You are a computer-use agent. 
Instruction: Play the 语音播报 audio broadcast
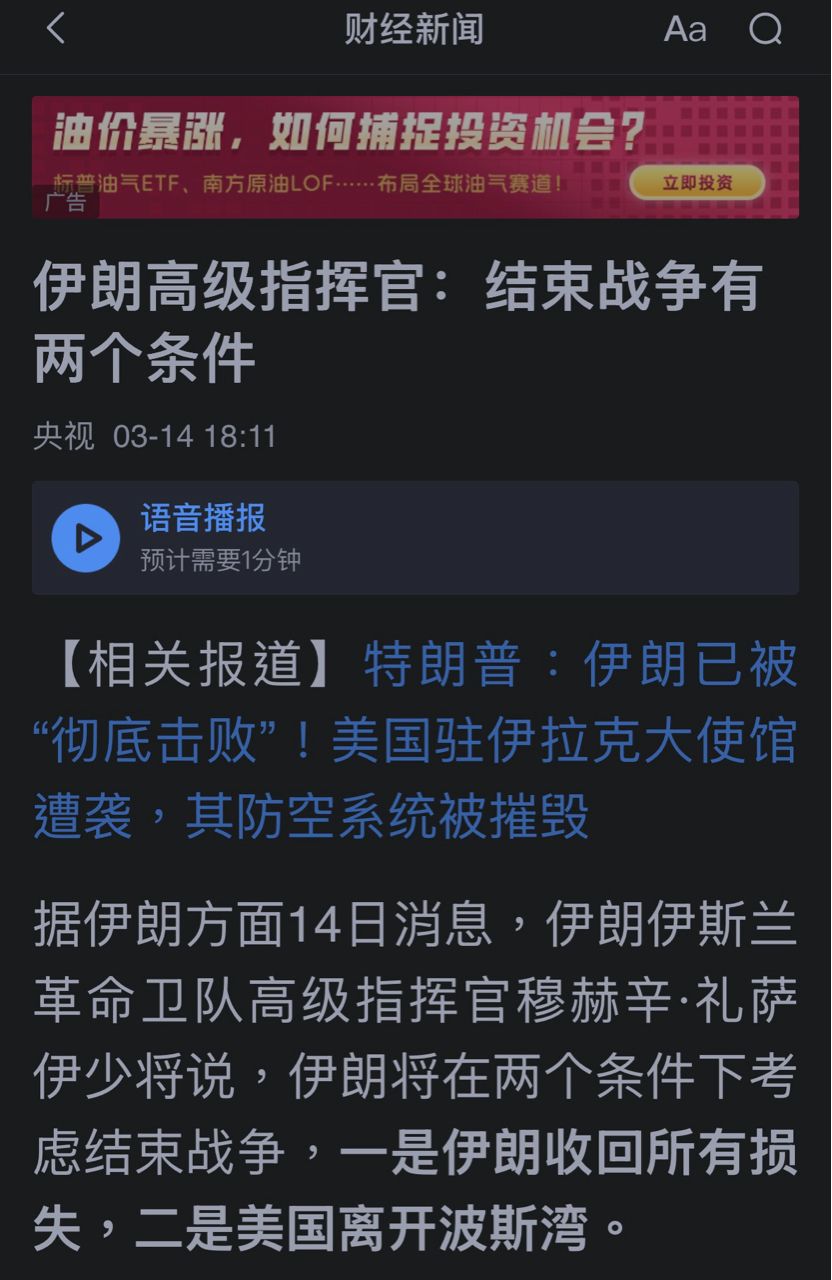pyautogui.click(x=86, y=538)
